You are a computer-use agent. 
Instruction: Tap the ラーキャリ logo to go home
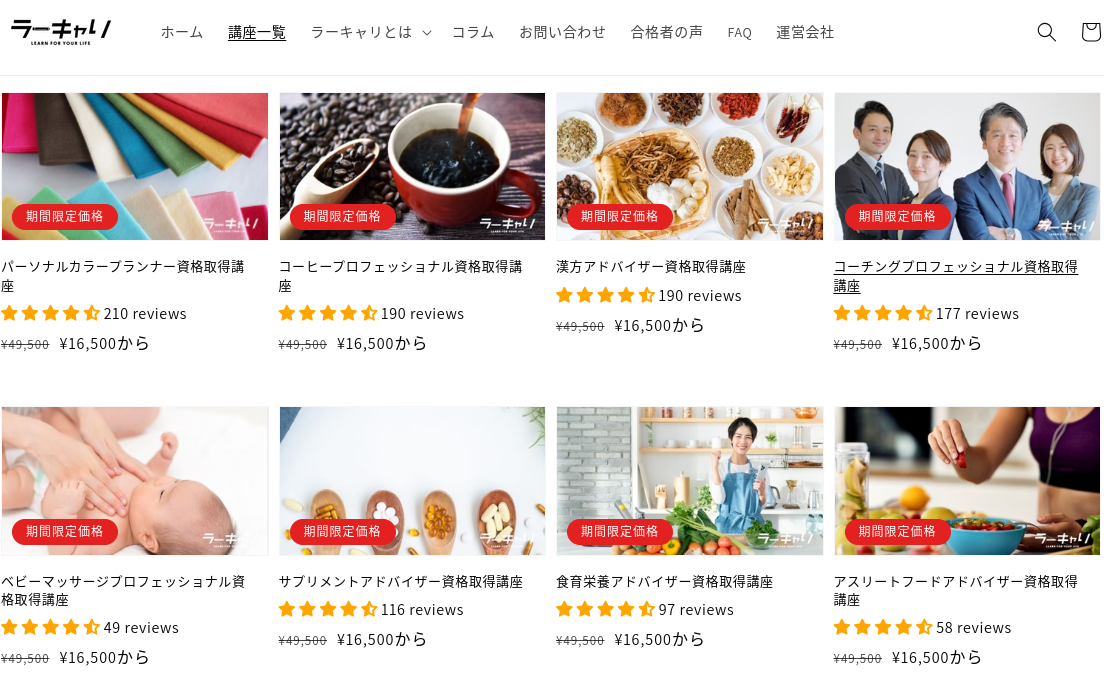61,32
